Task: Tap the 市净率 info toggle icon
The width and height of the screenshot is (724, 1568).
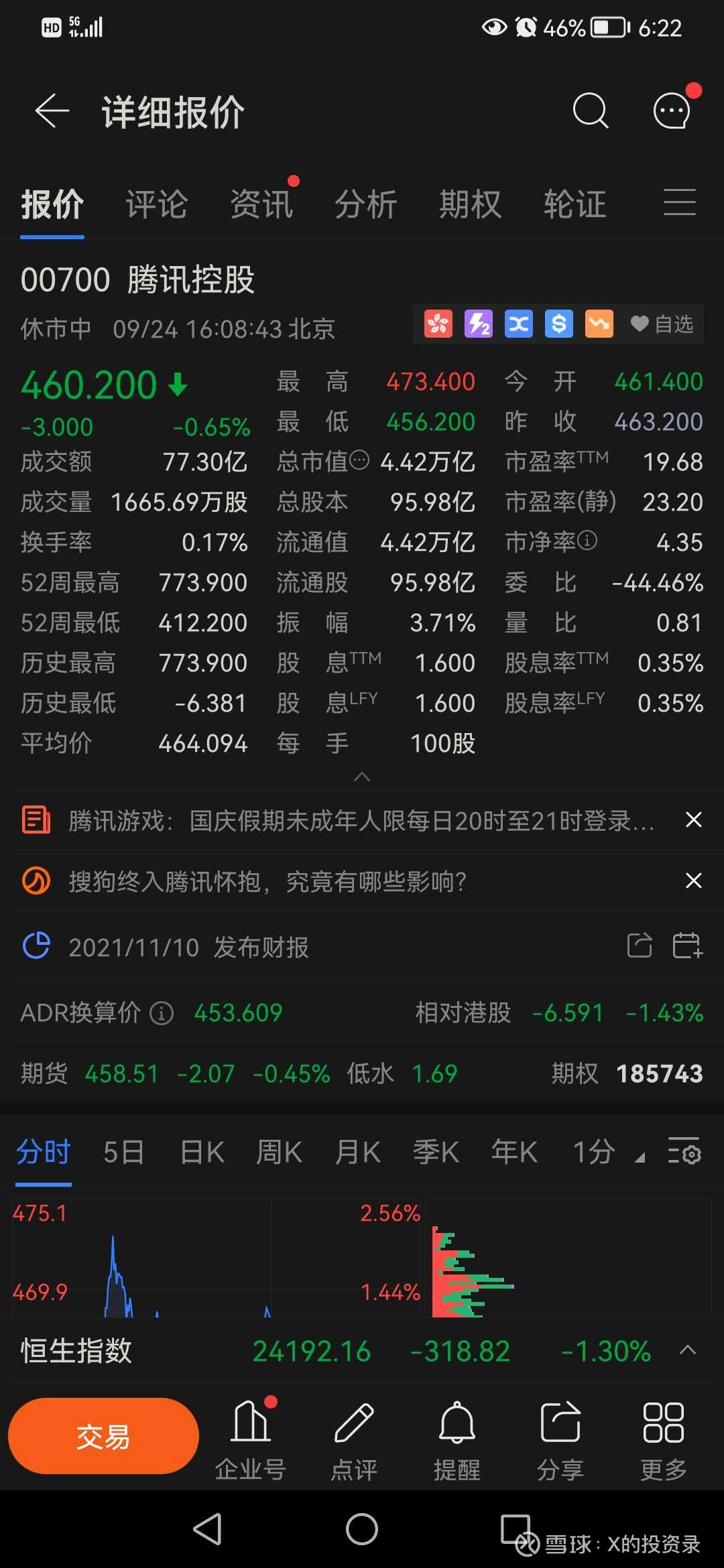Action: coord(587,542)
